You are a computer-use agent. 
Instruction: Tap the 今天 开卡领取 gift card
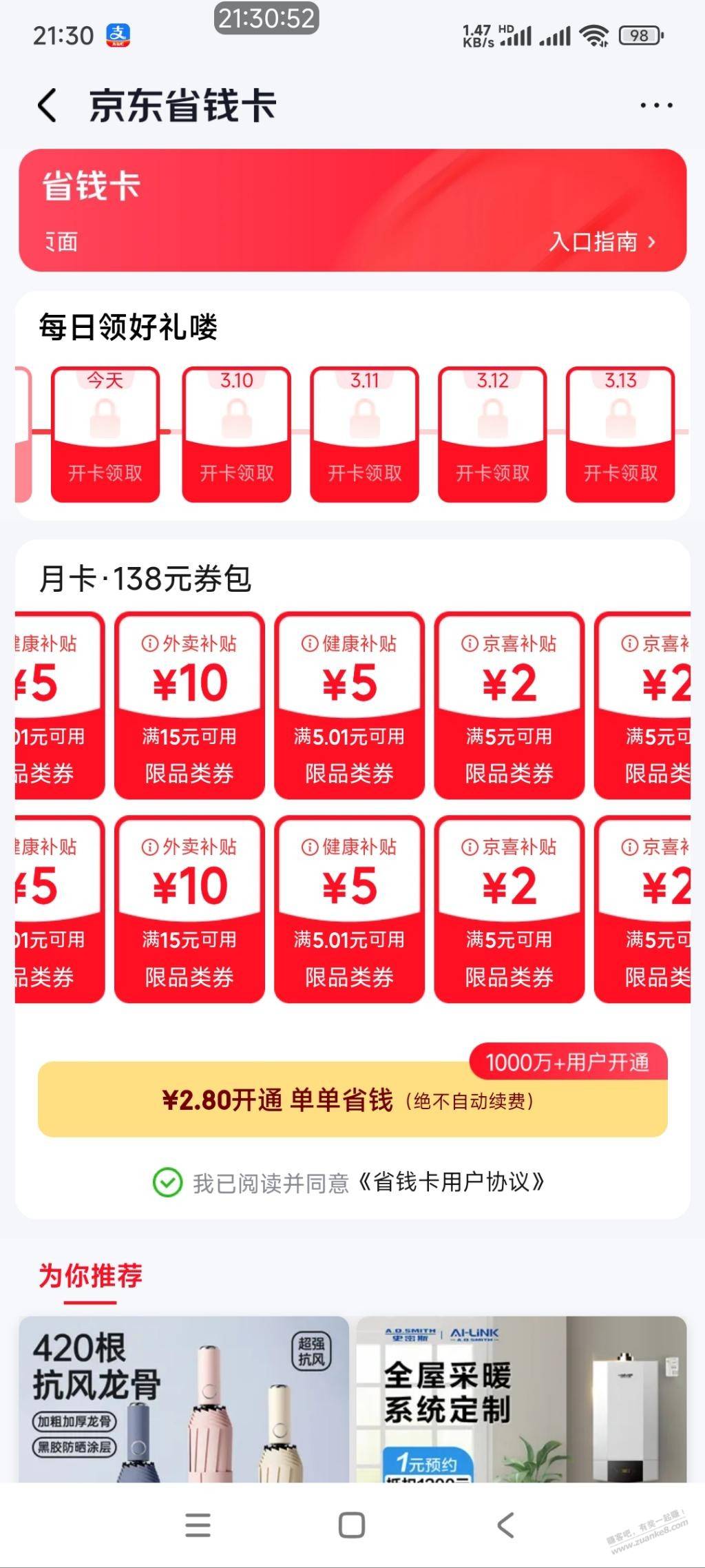(105, 434)
